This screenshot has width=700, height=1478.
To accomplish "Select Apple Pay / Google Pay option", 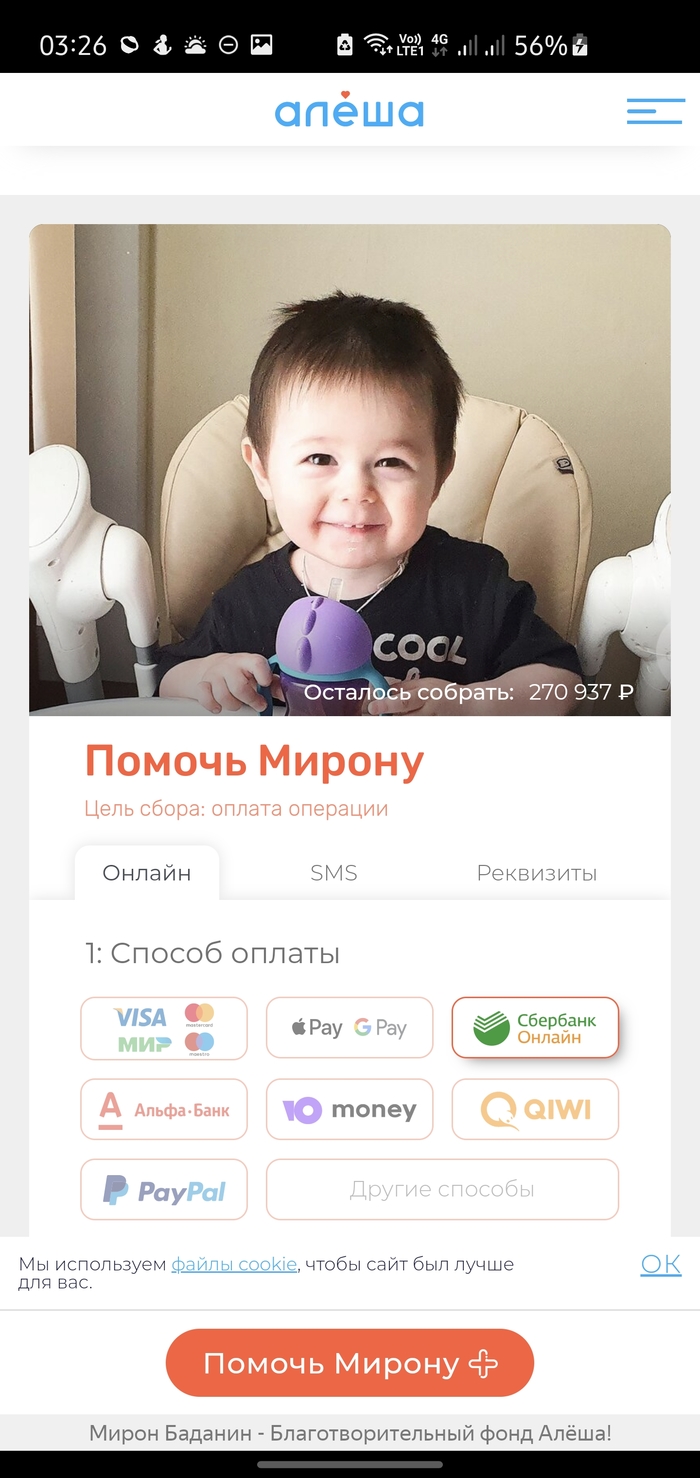I will (x=349, y=1028).
